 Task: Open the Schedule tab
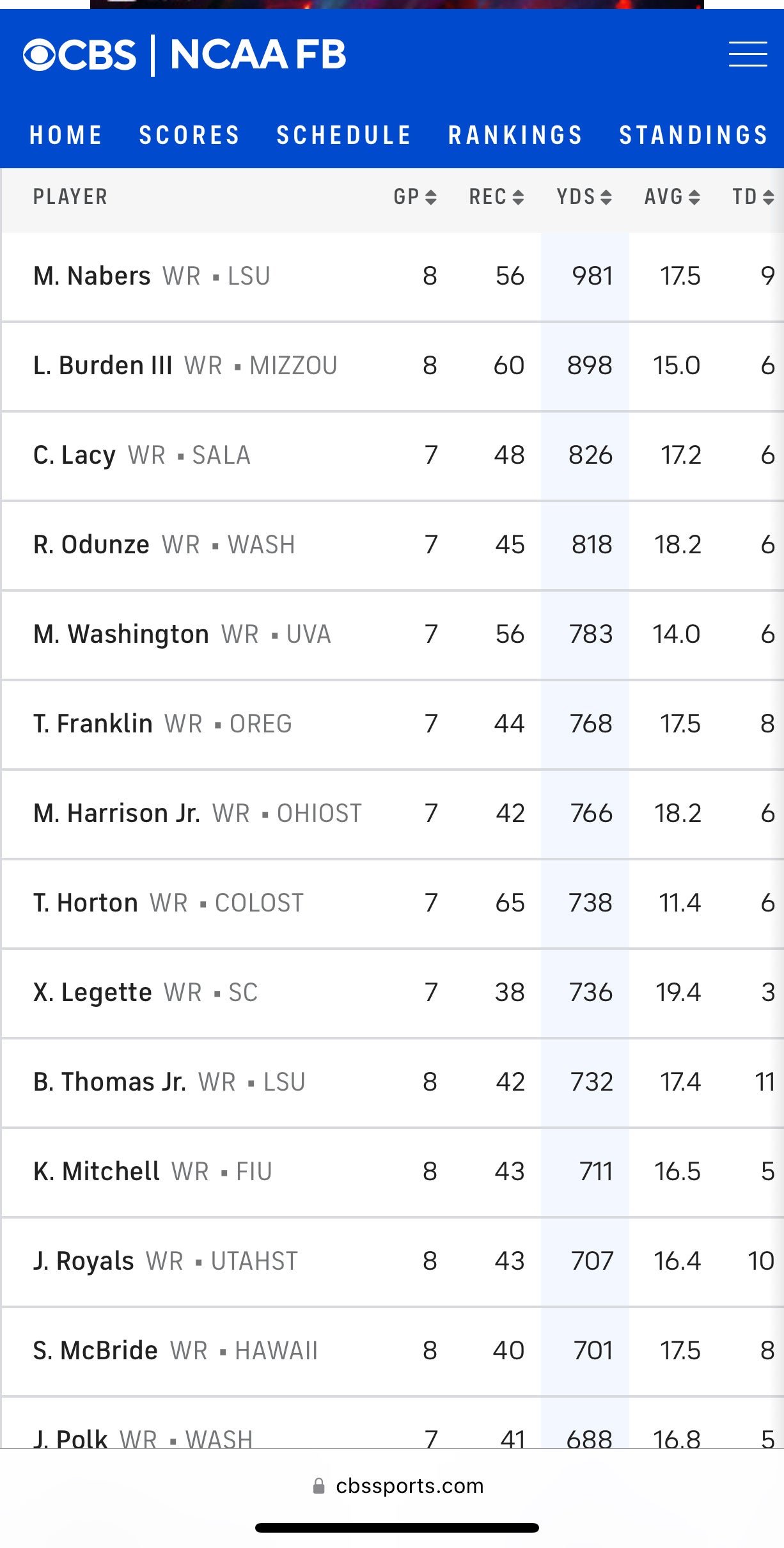click(x=343, y=135)
